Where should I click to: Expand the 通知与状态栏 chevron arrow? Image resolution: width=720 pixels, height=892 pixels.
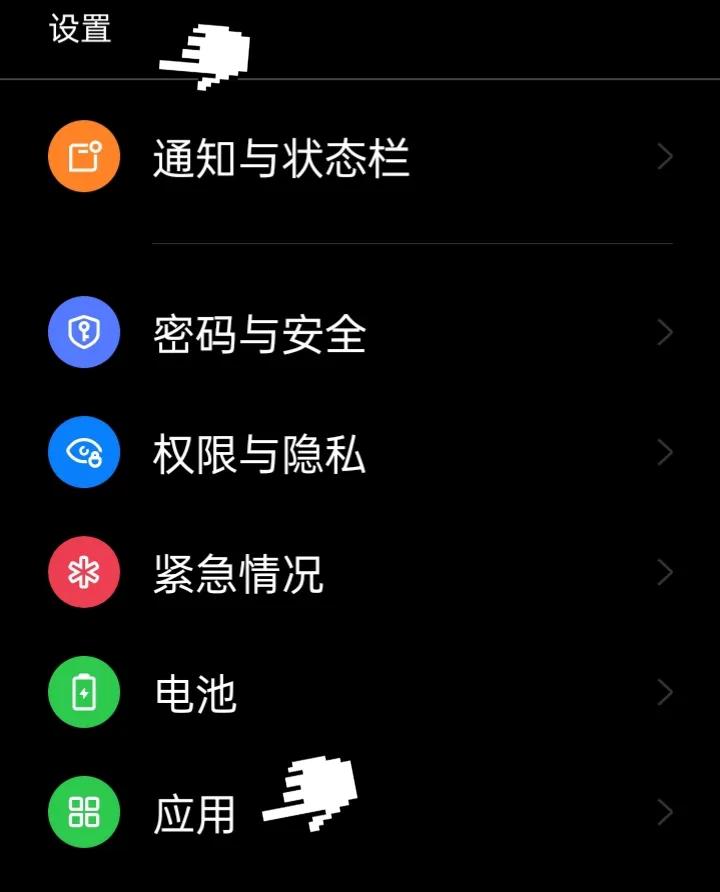click(x=664, y=156)
